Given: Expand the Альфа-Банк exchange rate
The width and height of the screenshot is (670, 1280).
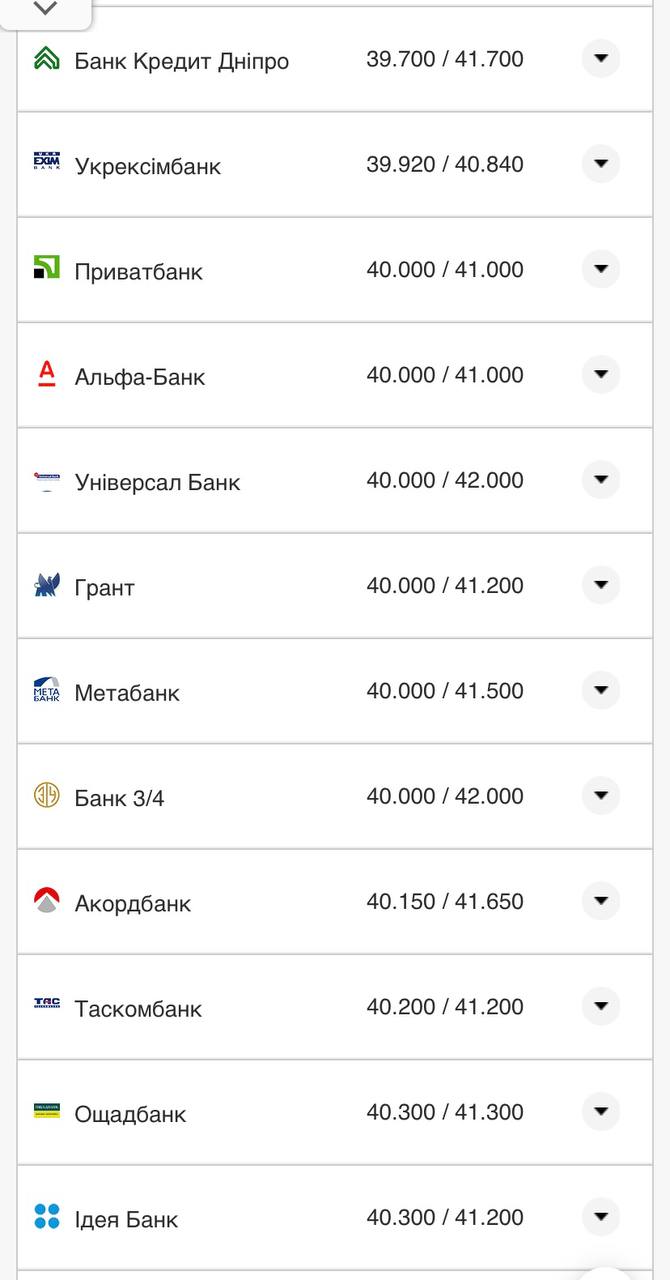Looking at the screenshot, I should (600, 375).
